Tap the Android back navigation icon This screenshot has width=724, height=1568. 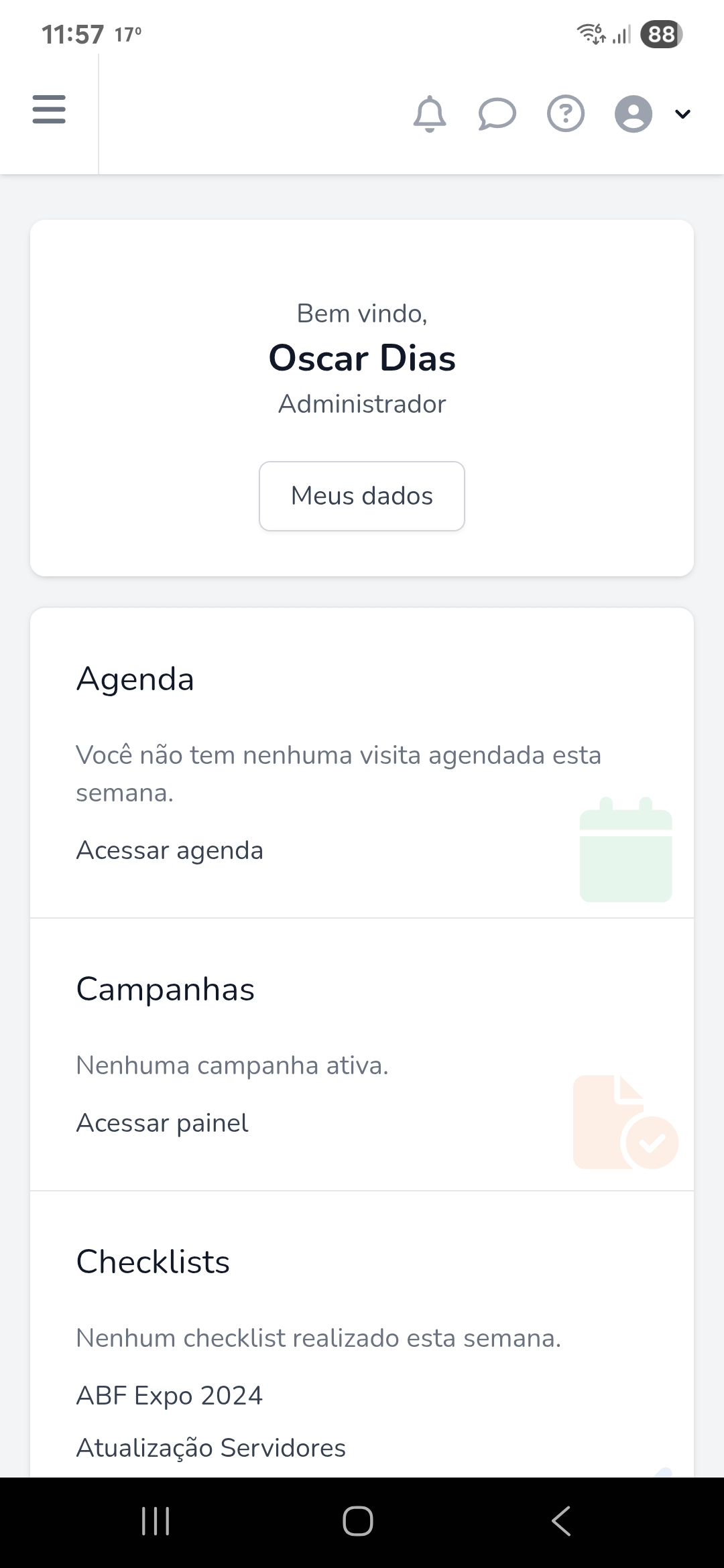(562, 1520)
